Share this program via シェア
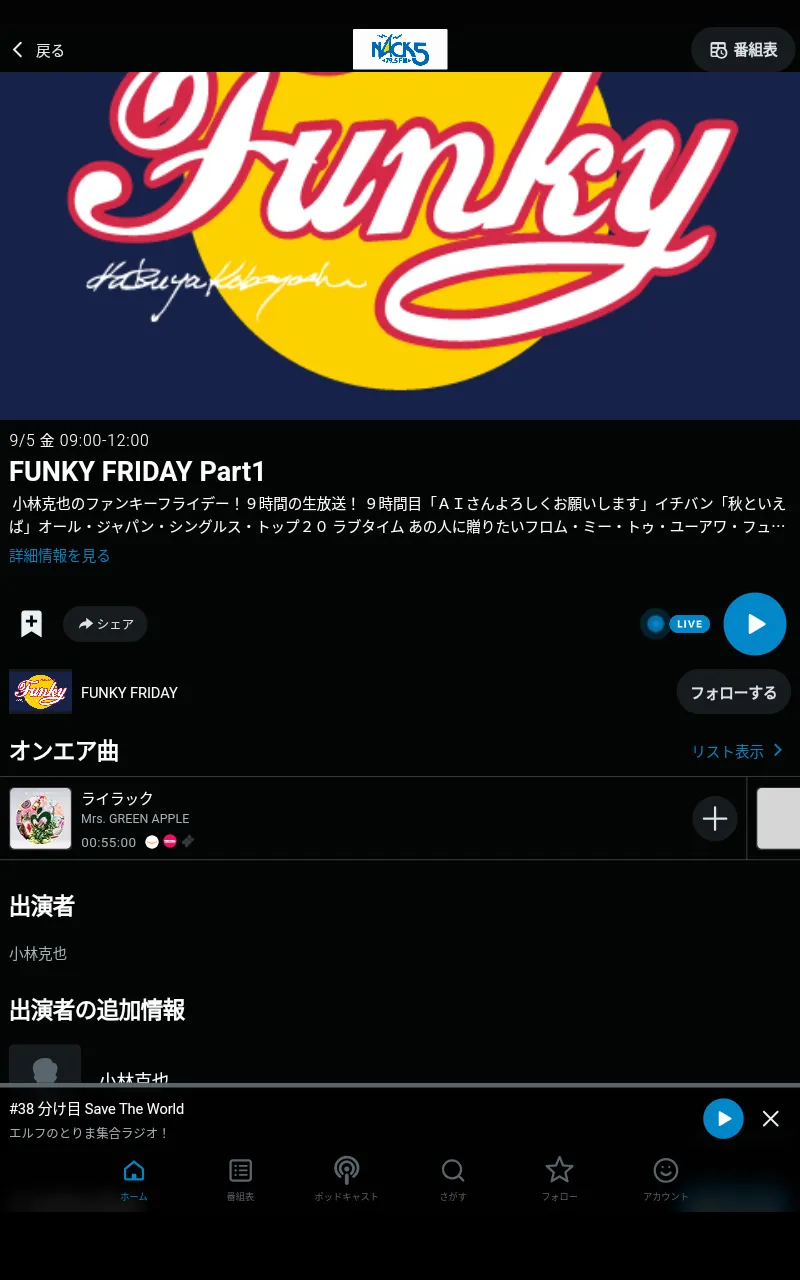The image size is (800, 1280). pos(105,624)
